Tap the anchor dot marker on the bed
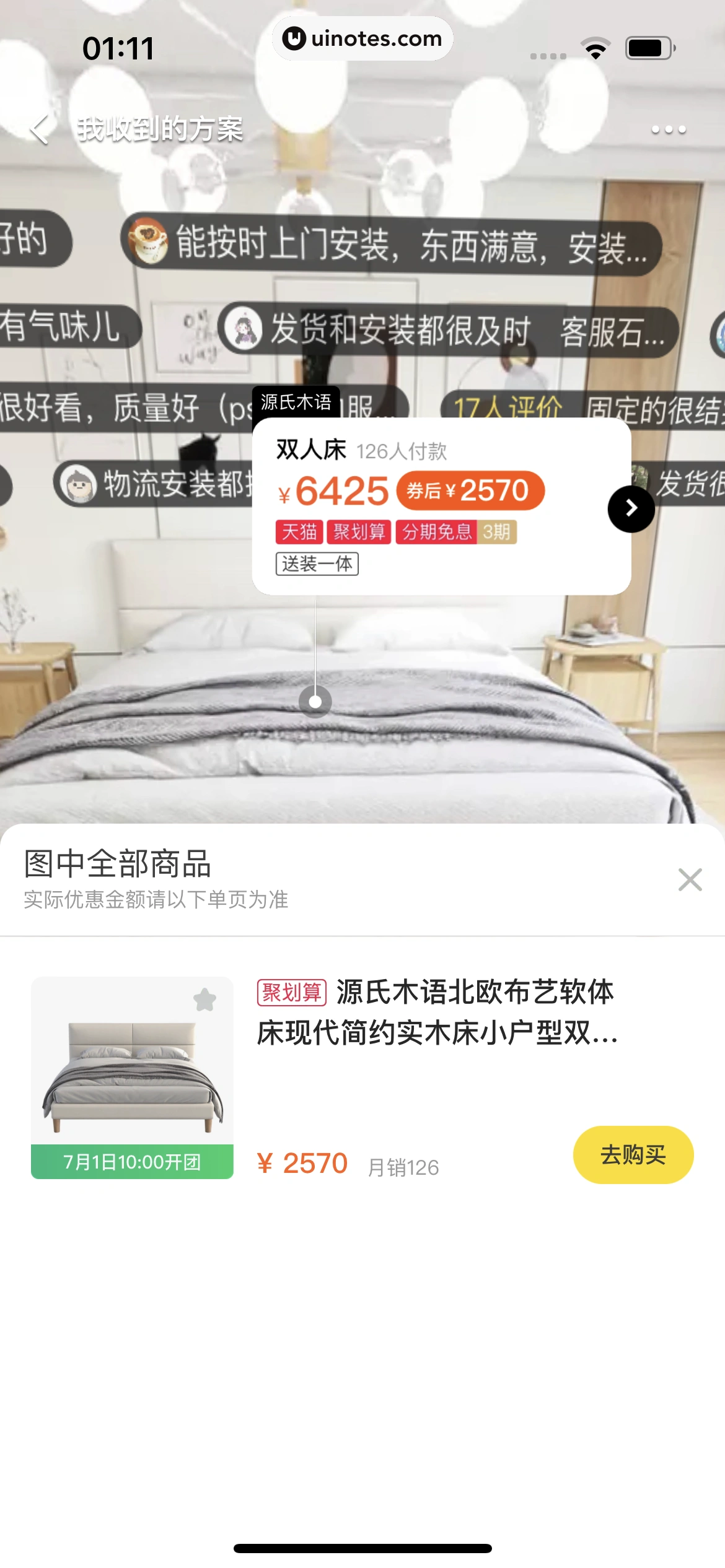This screenshot has width=725, height=1568. (x=315, y=702)
